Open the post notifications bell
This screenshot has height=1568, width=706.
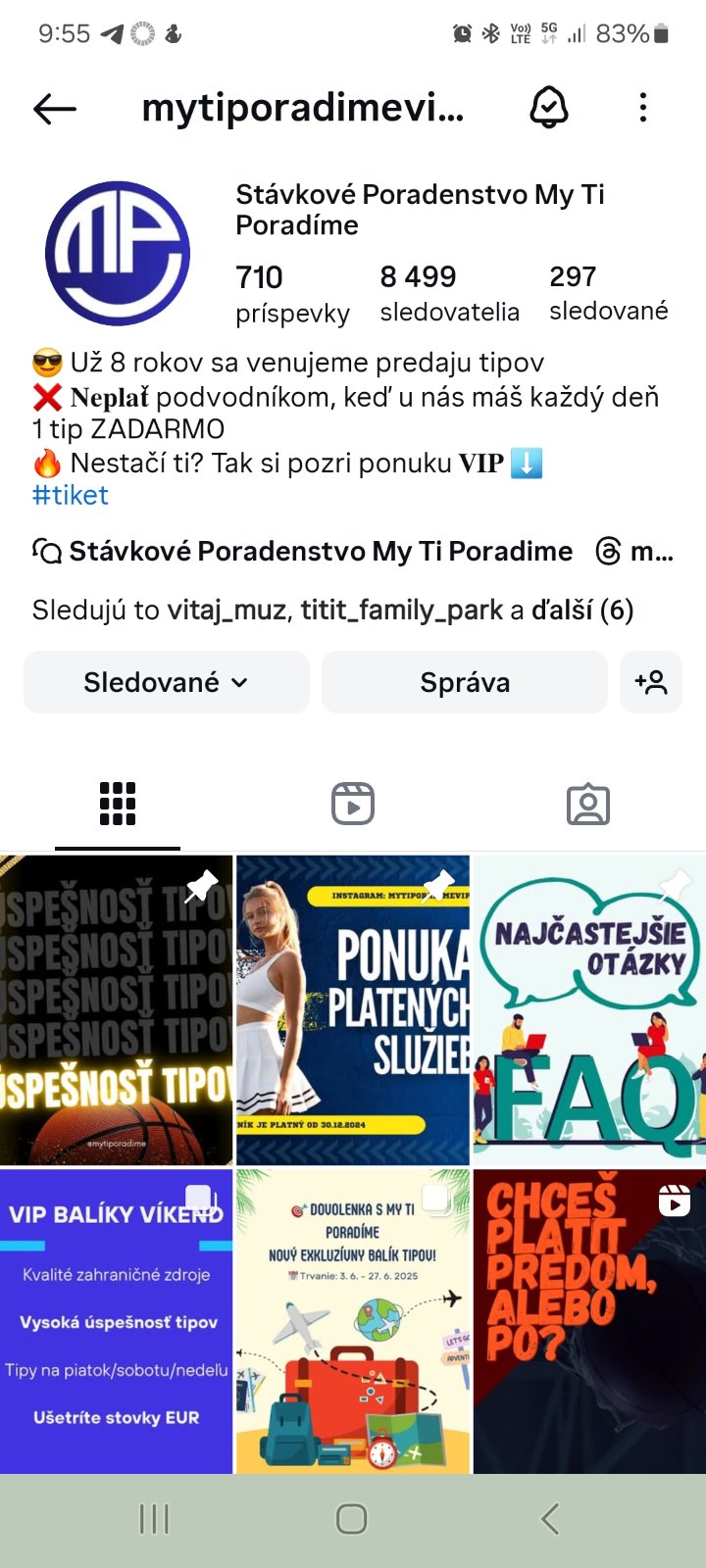(x=549, y=107)
